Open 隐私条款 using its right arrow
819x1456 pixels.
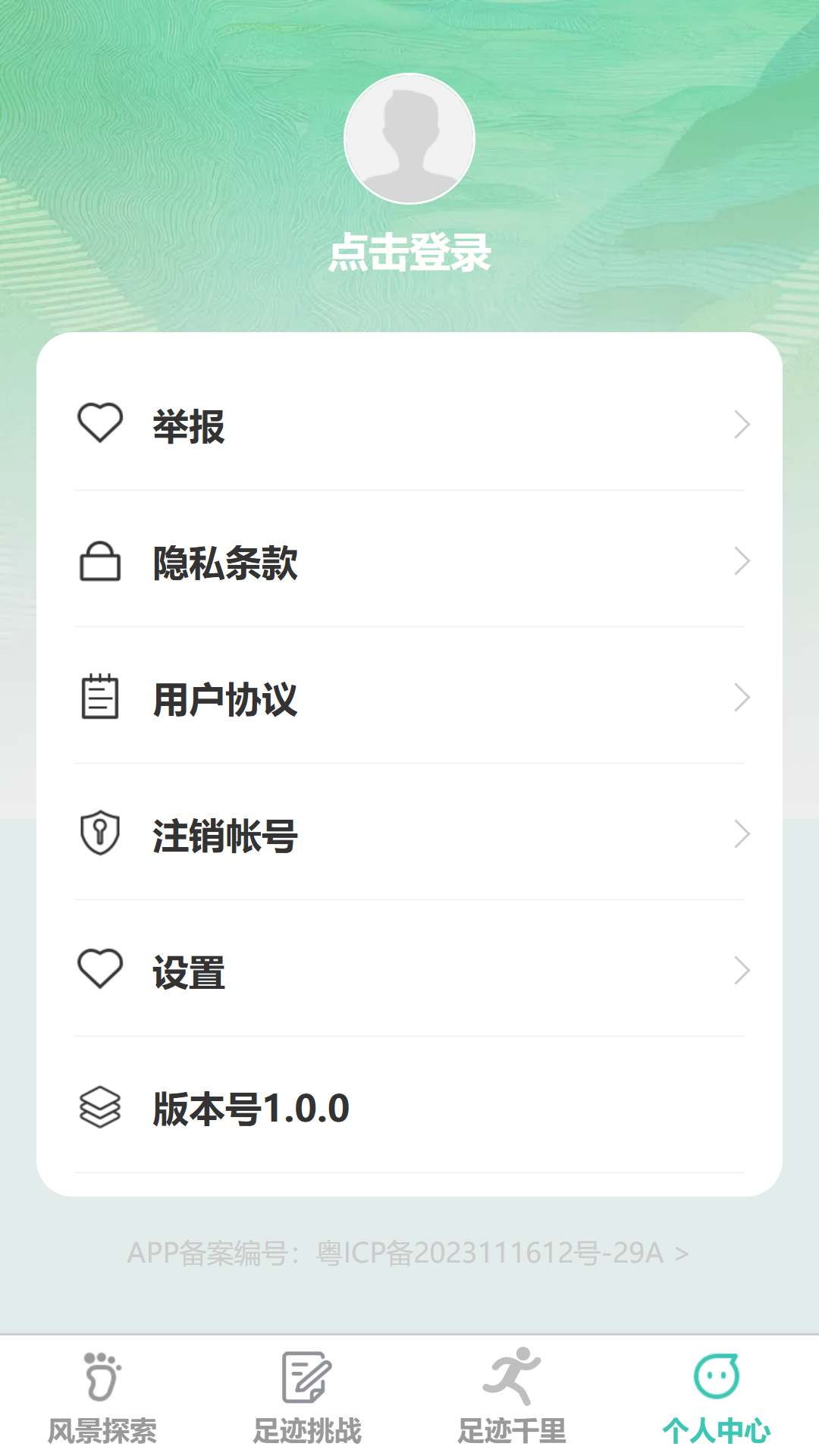(743, 561)
